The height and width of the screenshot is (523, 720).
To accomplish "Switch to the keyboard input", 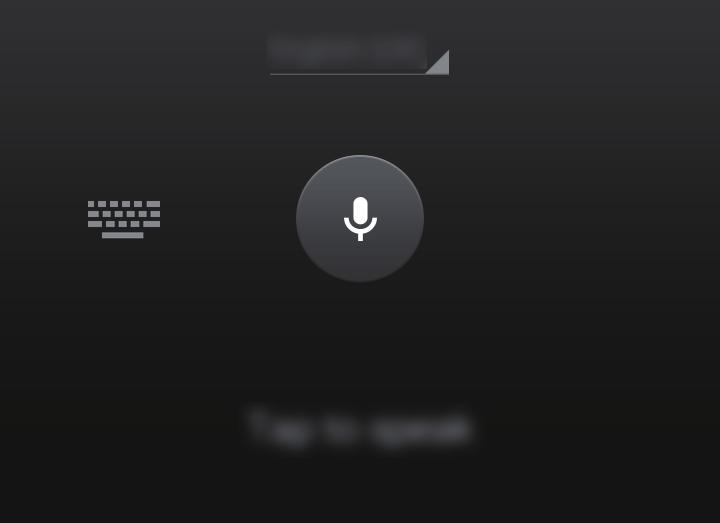I will [124, 219].
